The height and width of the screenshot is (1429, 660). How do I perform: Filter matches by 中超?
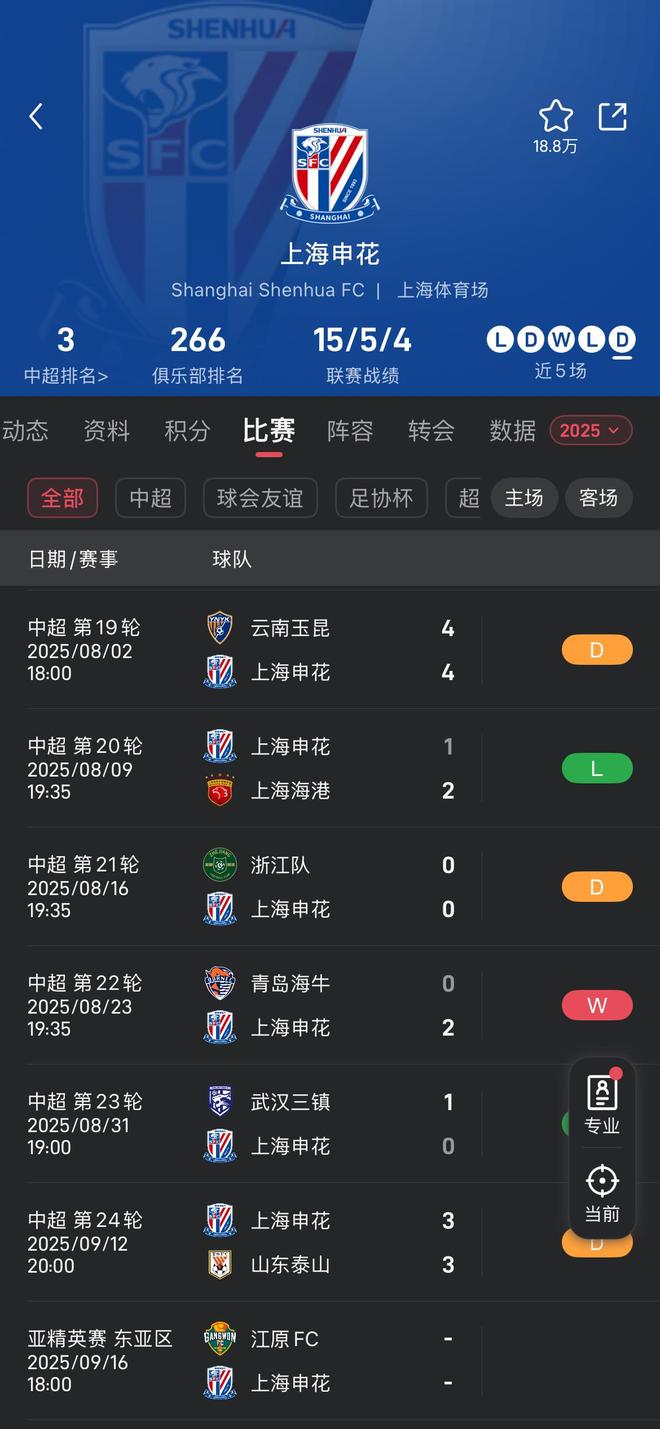tap(150, 498)
